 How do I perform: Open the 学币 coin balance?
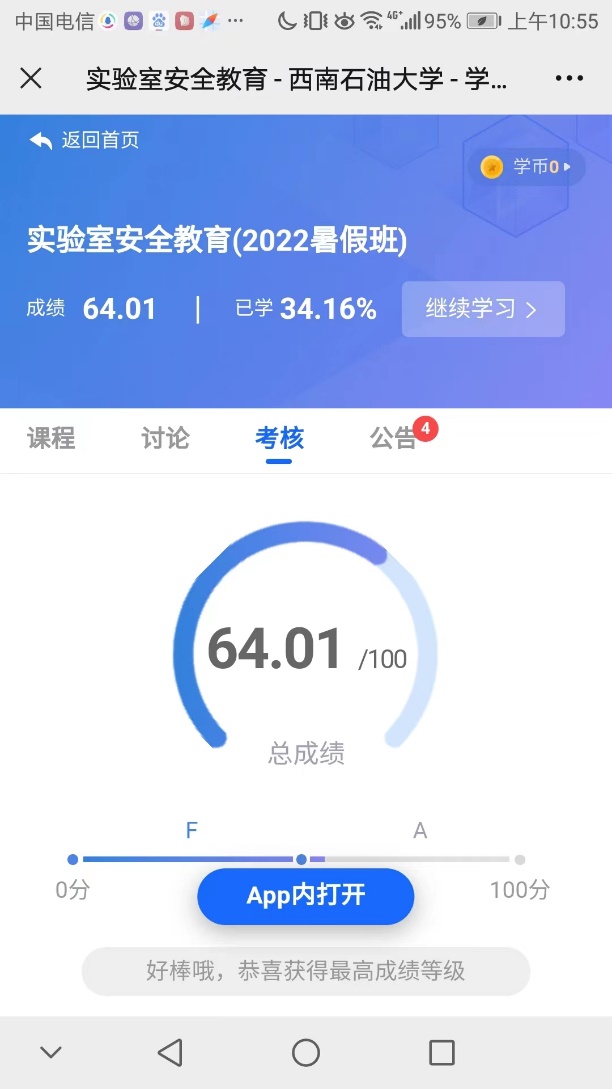click(x=527, y=167)
